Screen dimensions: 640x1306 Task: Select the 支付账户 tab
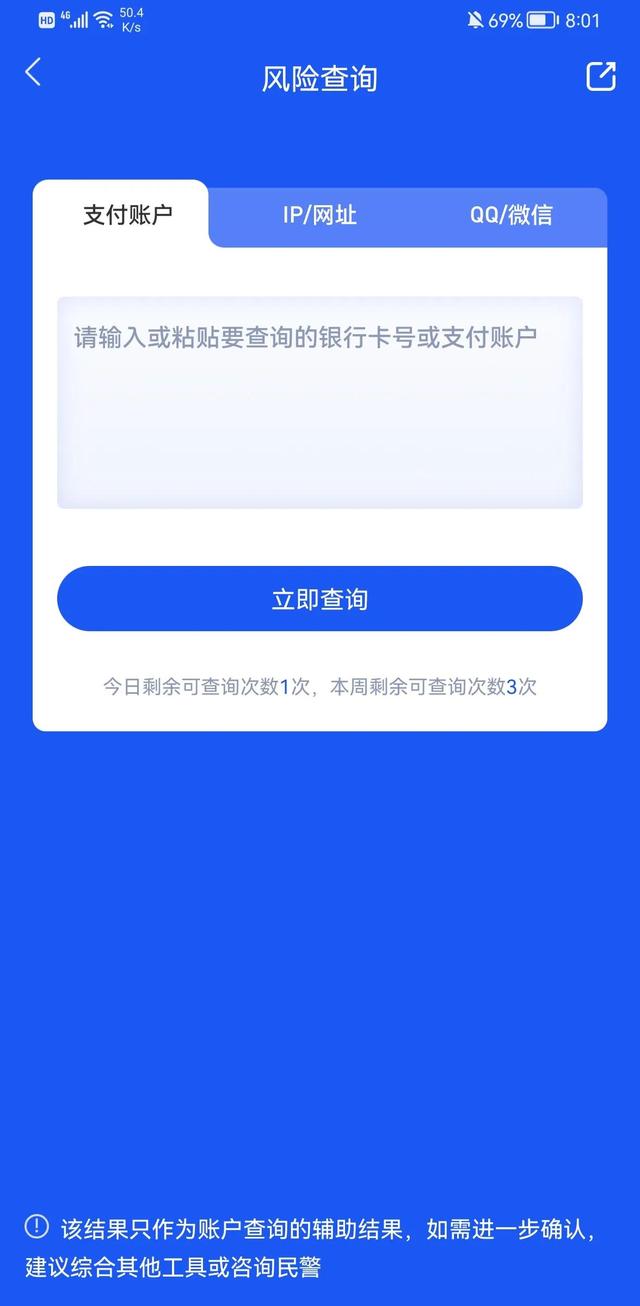coord(128,215)
